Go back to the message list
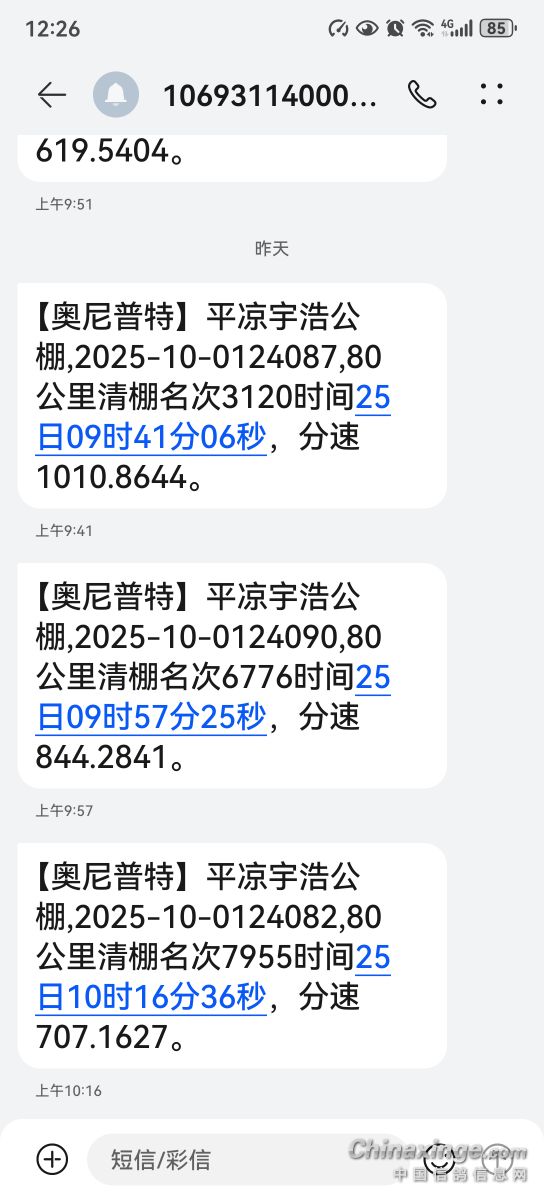Image resolution: width=544 pixels, height=1200 pixels. coord(51,95)
